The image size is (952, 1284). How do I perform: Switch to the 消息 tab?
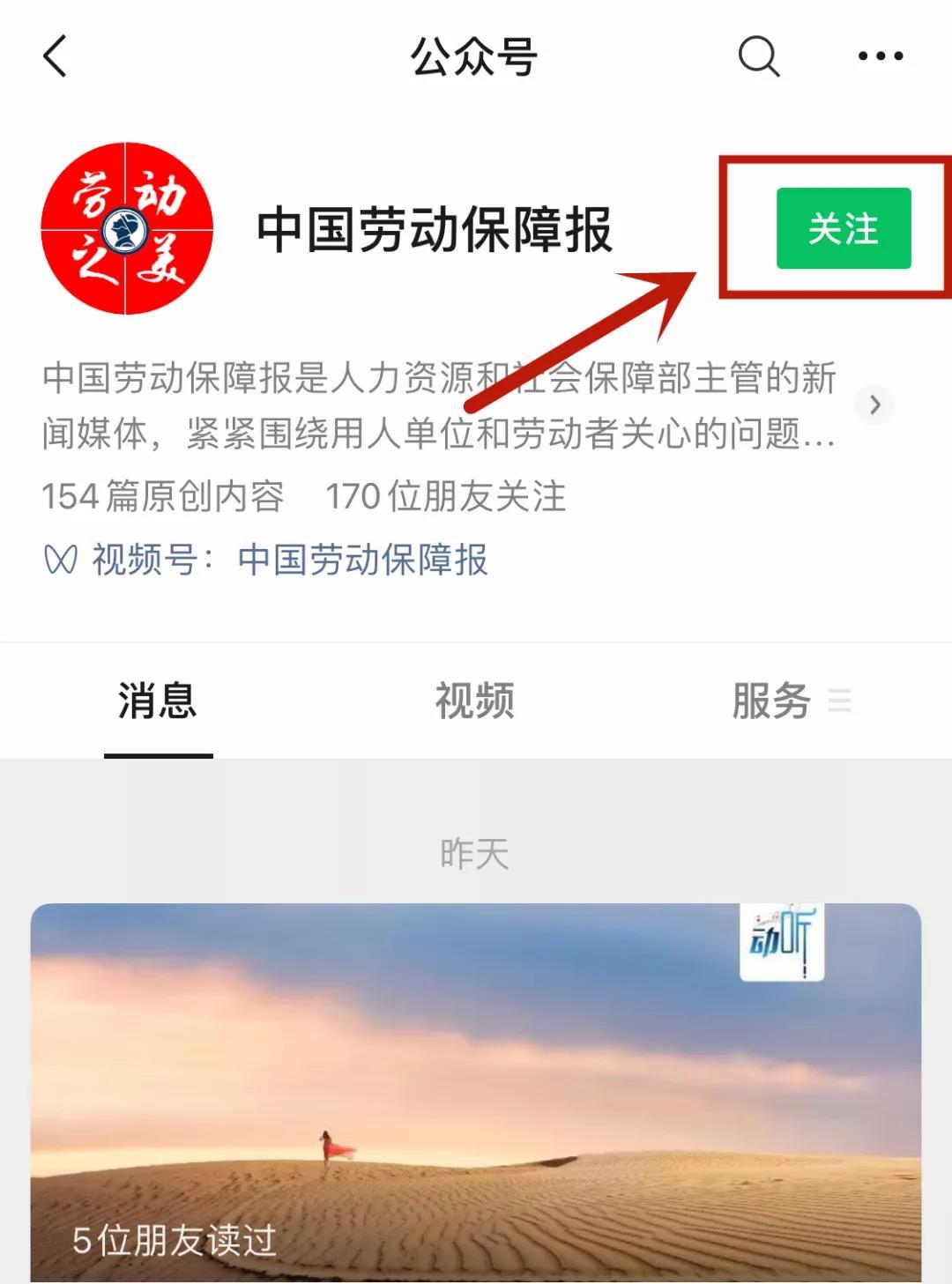158,702
